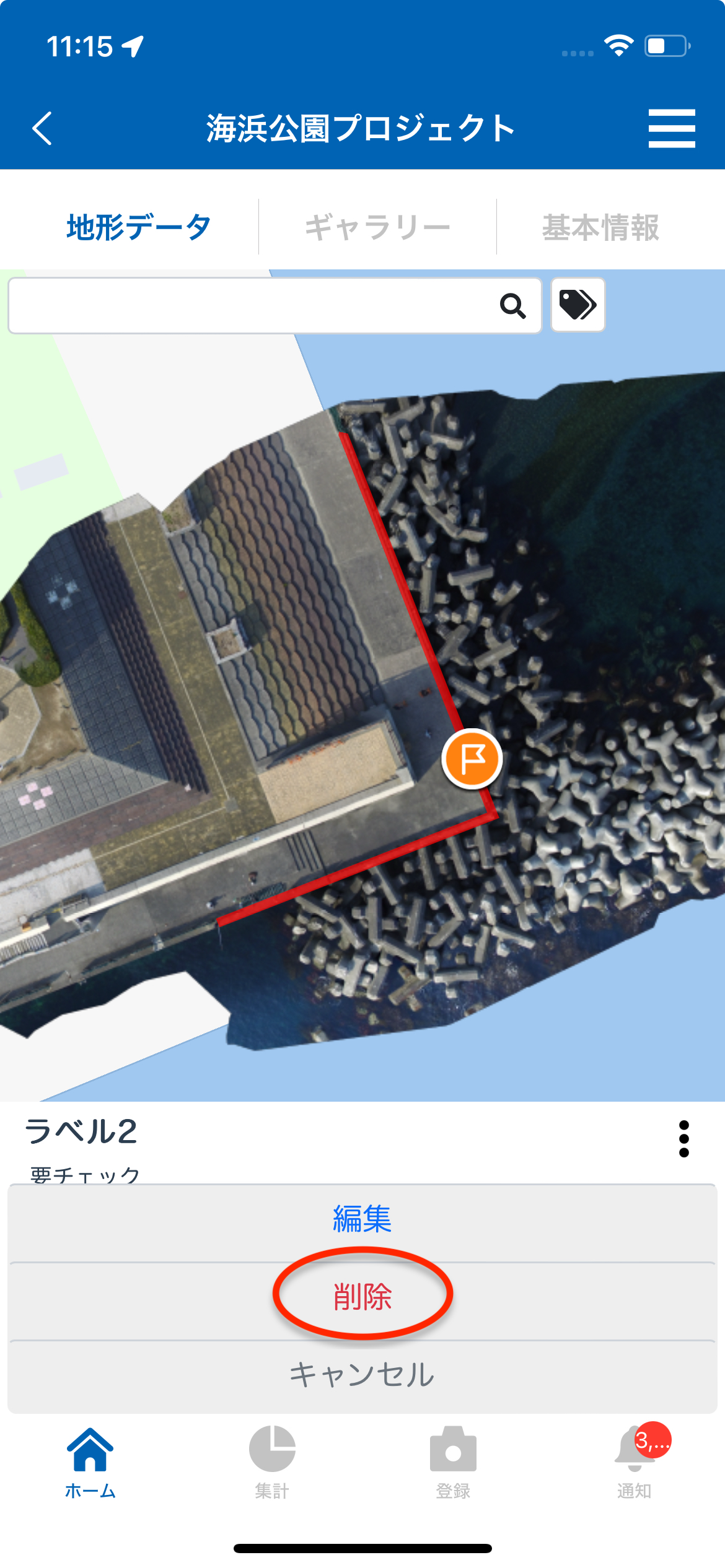Focus the map search field

click(x=248, y=306)
